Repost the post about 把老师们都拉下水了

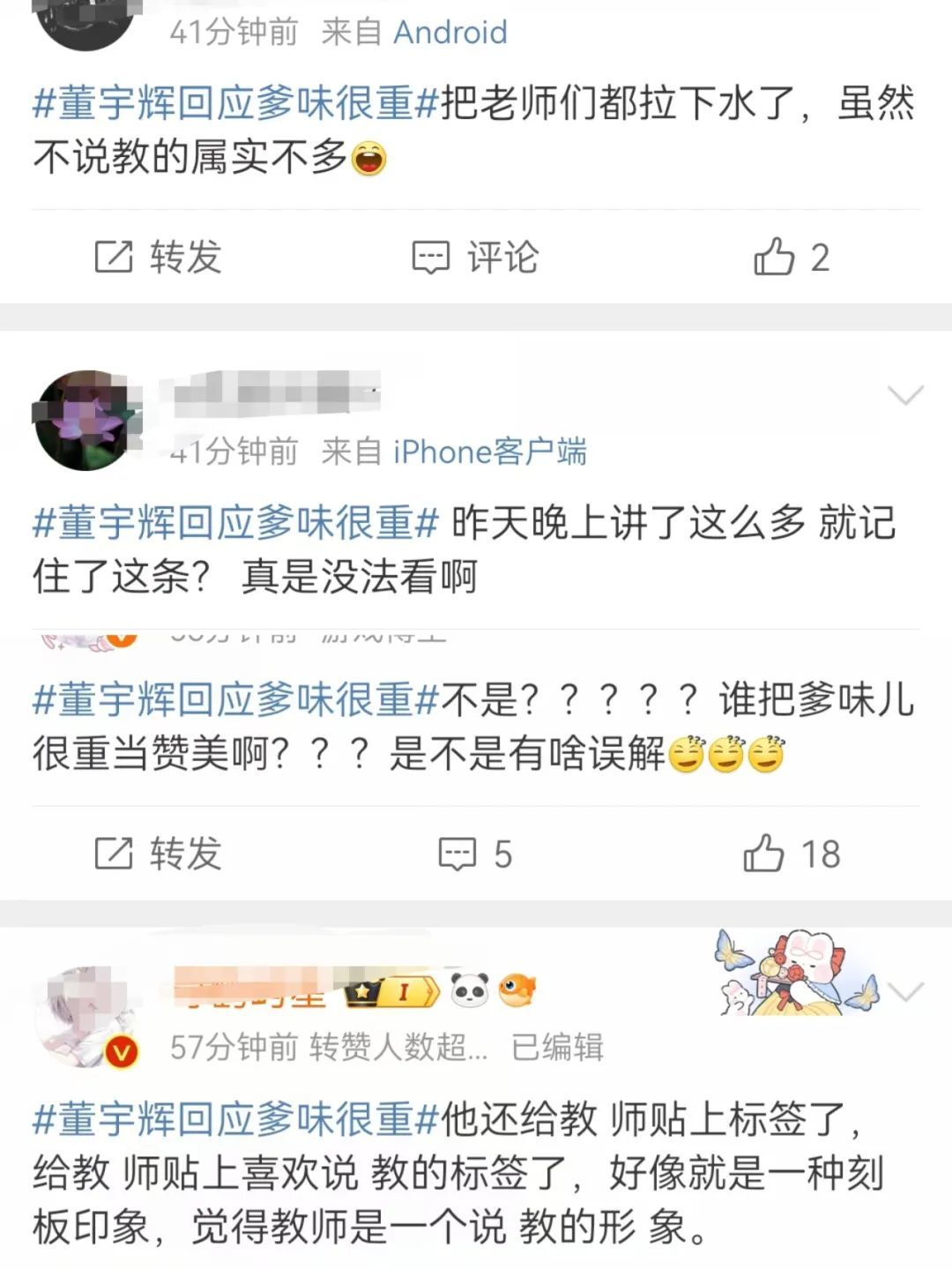[159, 258]
